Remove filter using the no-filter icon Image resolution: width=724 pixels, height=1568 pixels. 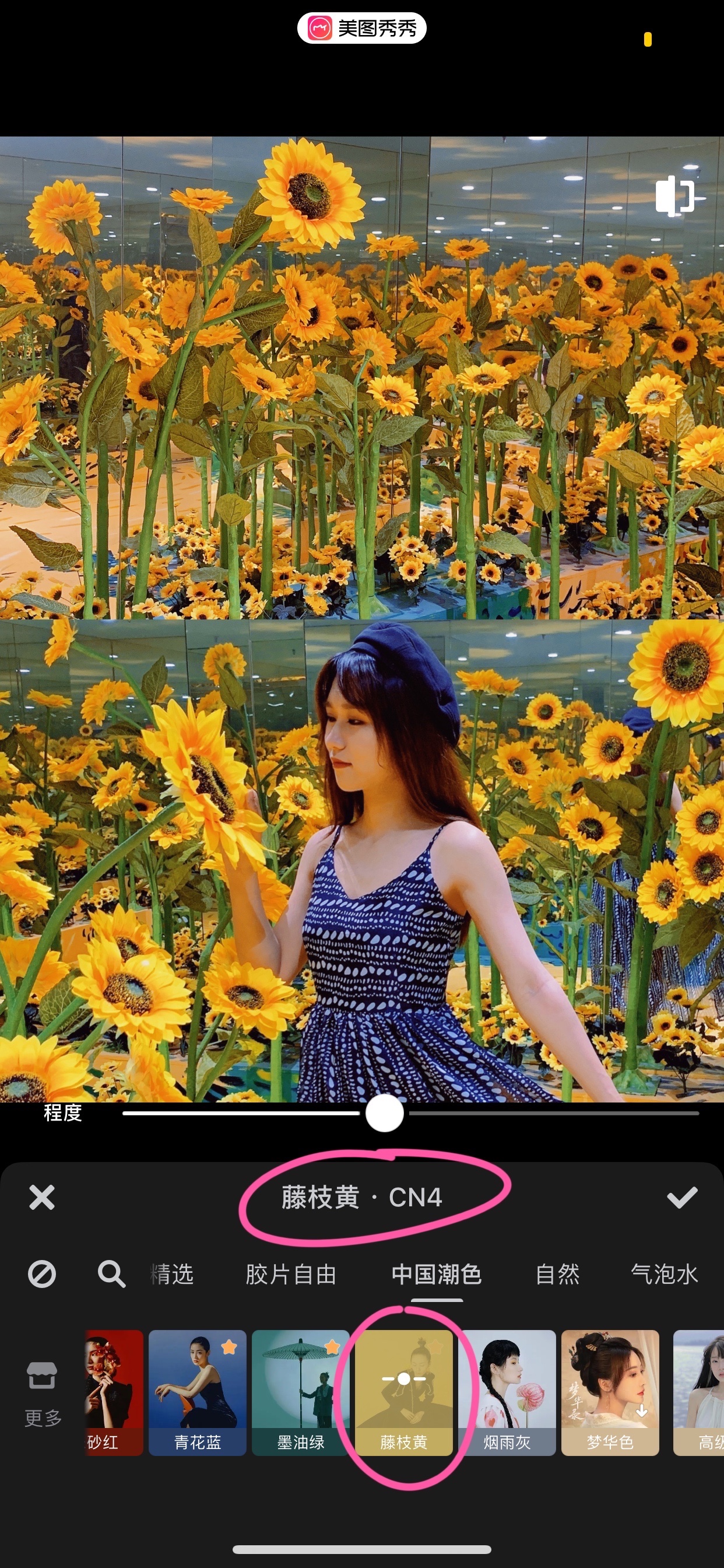(x=42, y=1273)
